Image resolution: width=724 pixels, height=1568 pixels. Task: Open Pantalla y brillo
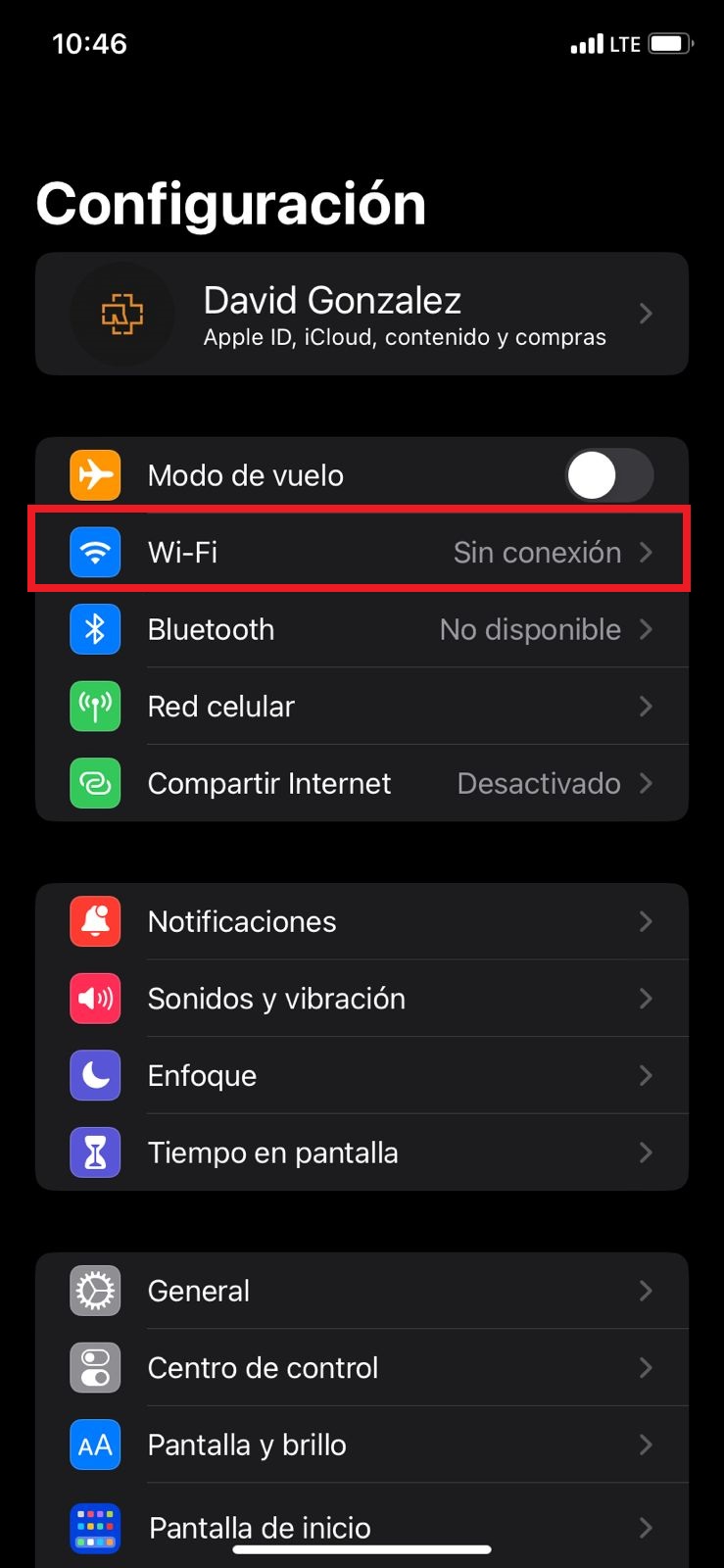pos(362,1445)
